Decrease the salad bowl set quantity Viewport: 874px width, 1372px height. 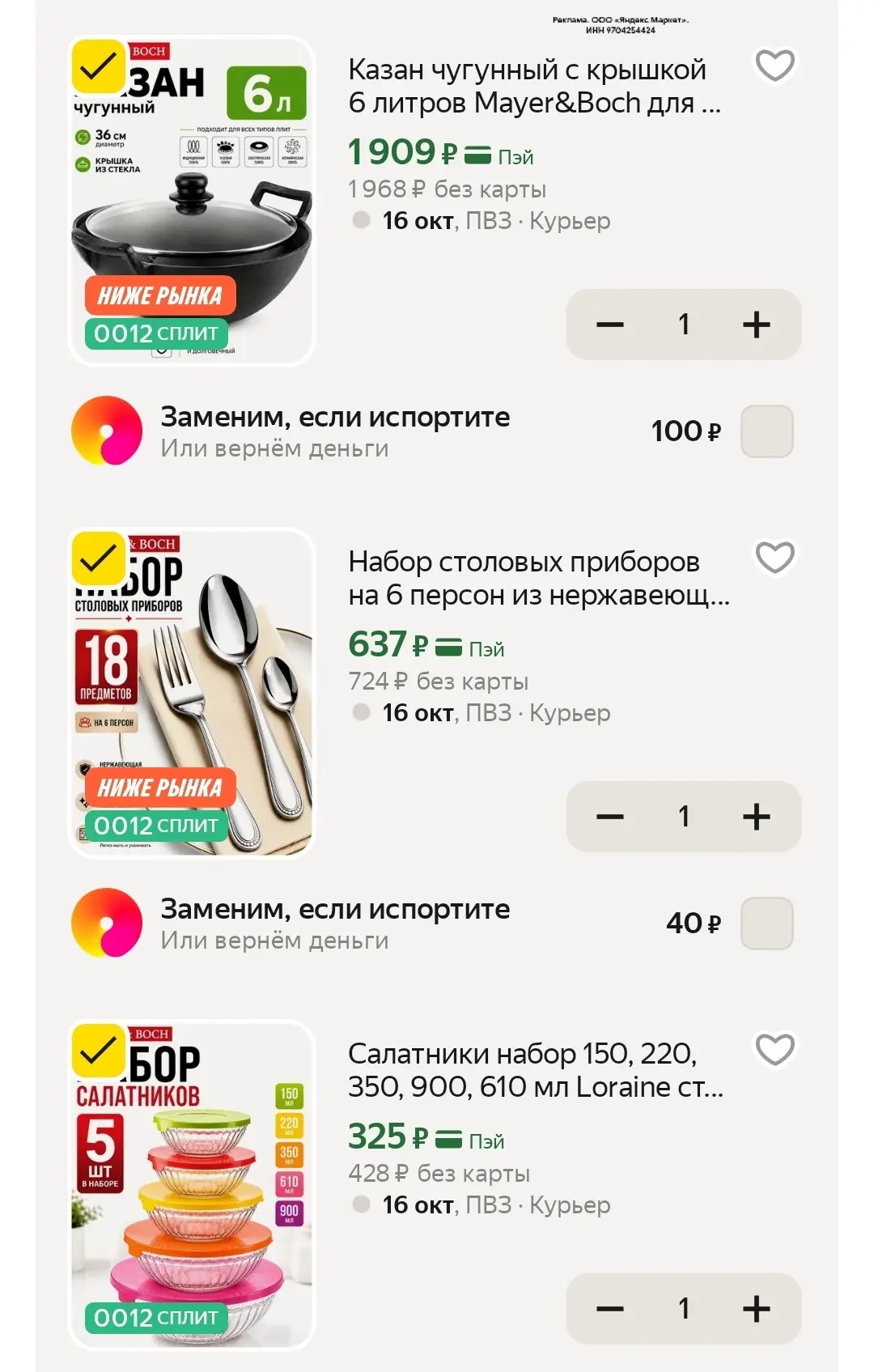pyautogui.click(x=610, y=1309)
